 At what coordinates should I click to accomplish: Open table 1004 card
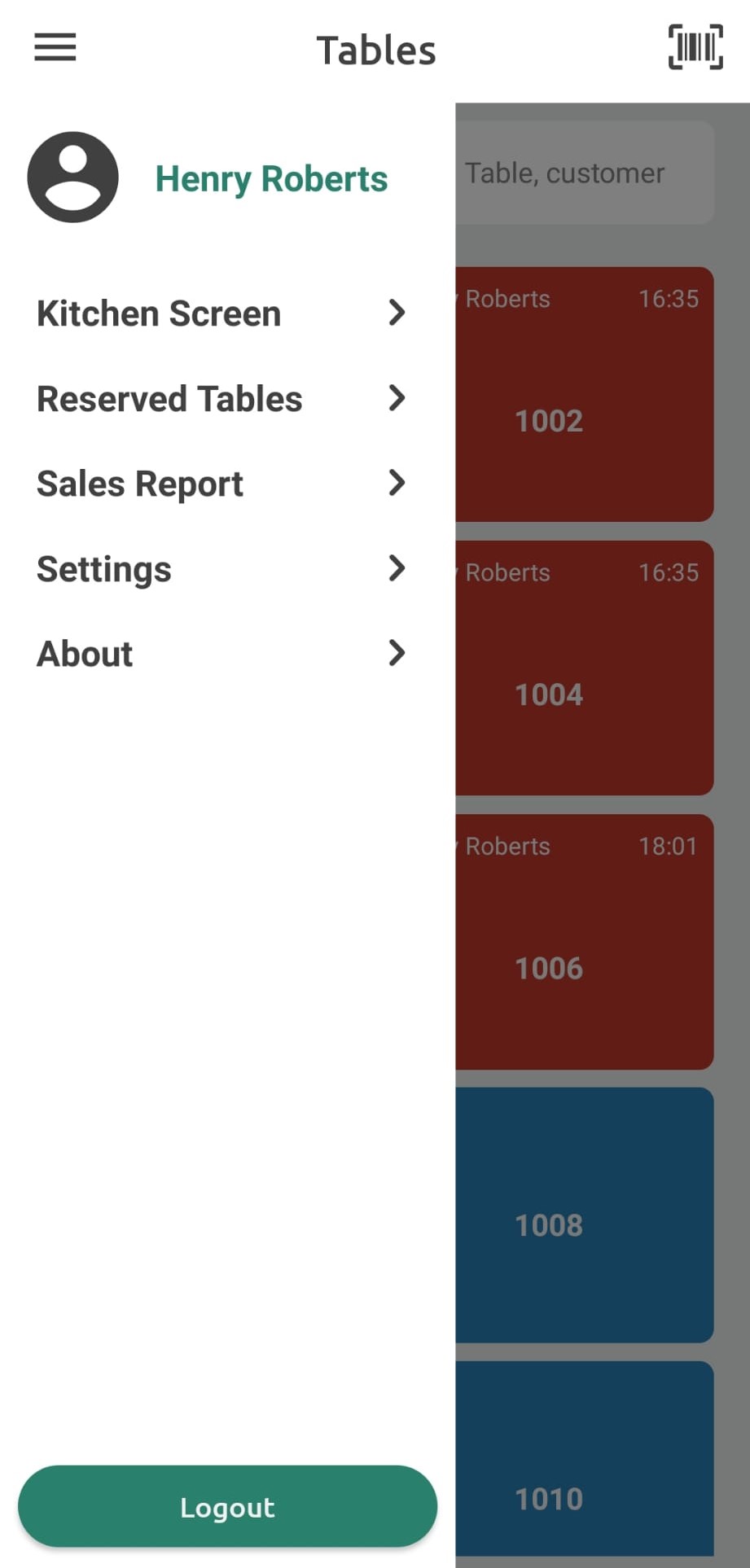tap(585, 668)
